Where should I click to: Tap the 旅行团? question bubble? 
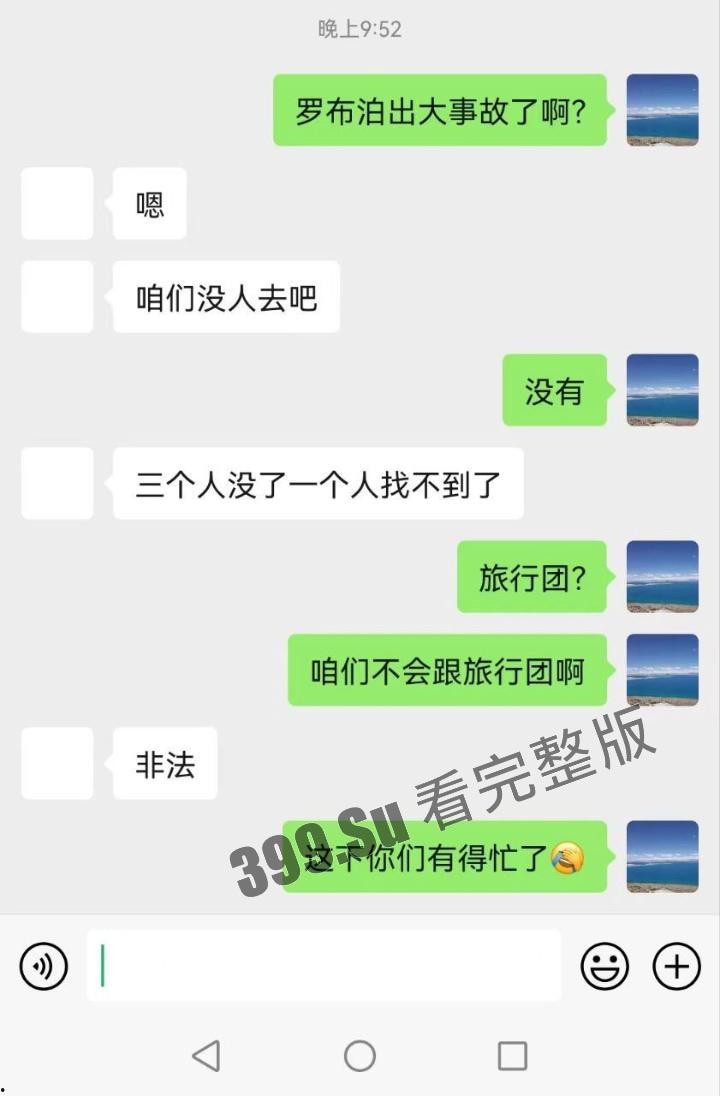coord(532,577)
